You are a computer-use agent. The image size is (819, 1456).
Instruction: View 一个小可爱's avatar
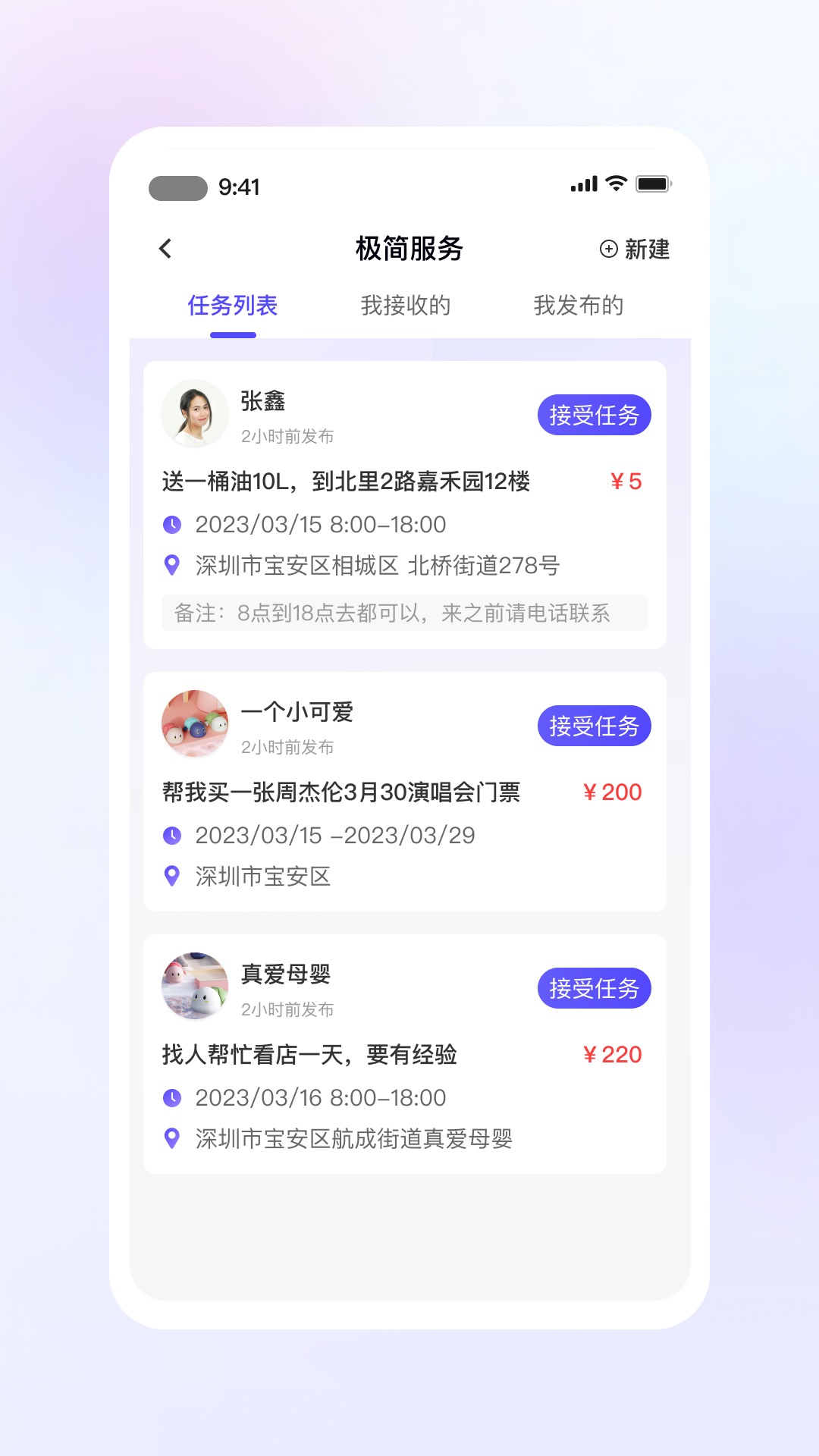pos(195,723)
